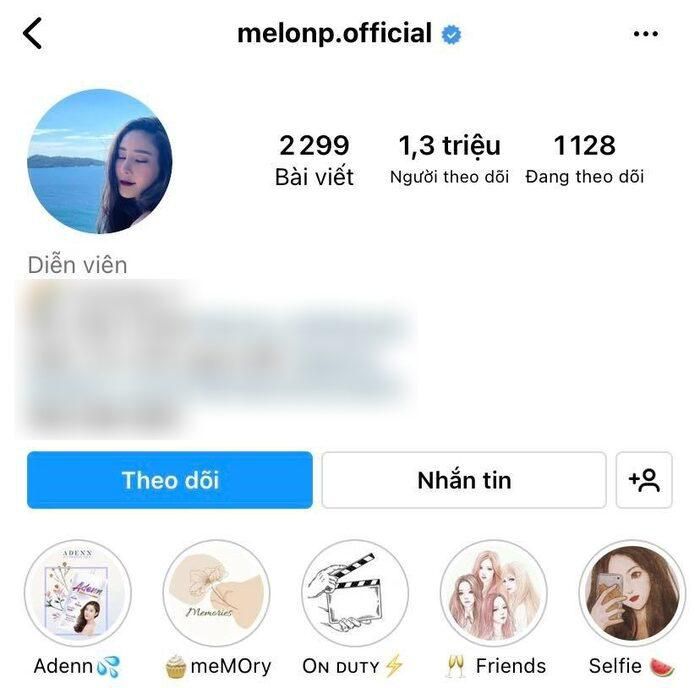Viewport: 700px width, 688px height.
Task: Open the three-dot overflow menu
Action: 646,34
